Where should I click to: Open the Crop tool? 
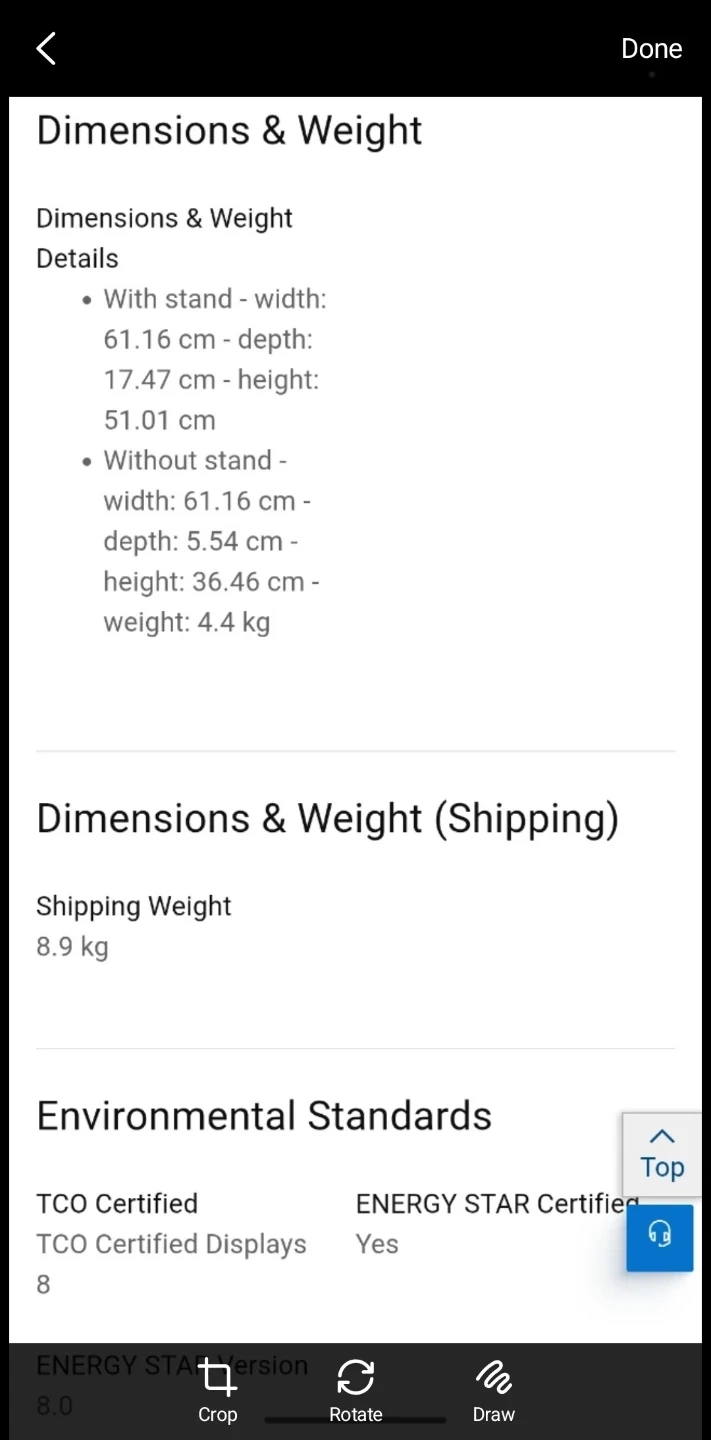[x=217, y=1388]
